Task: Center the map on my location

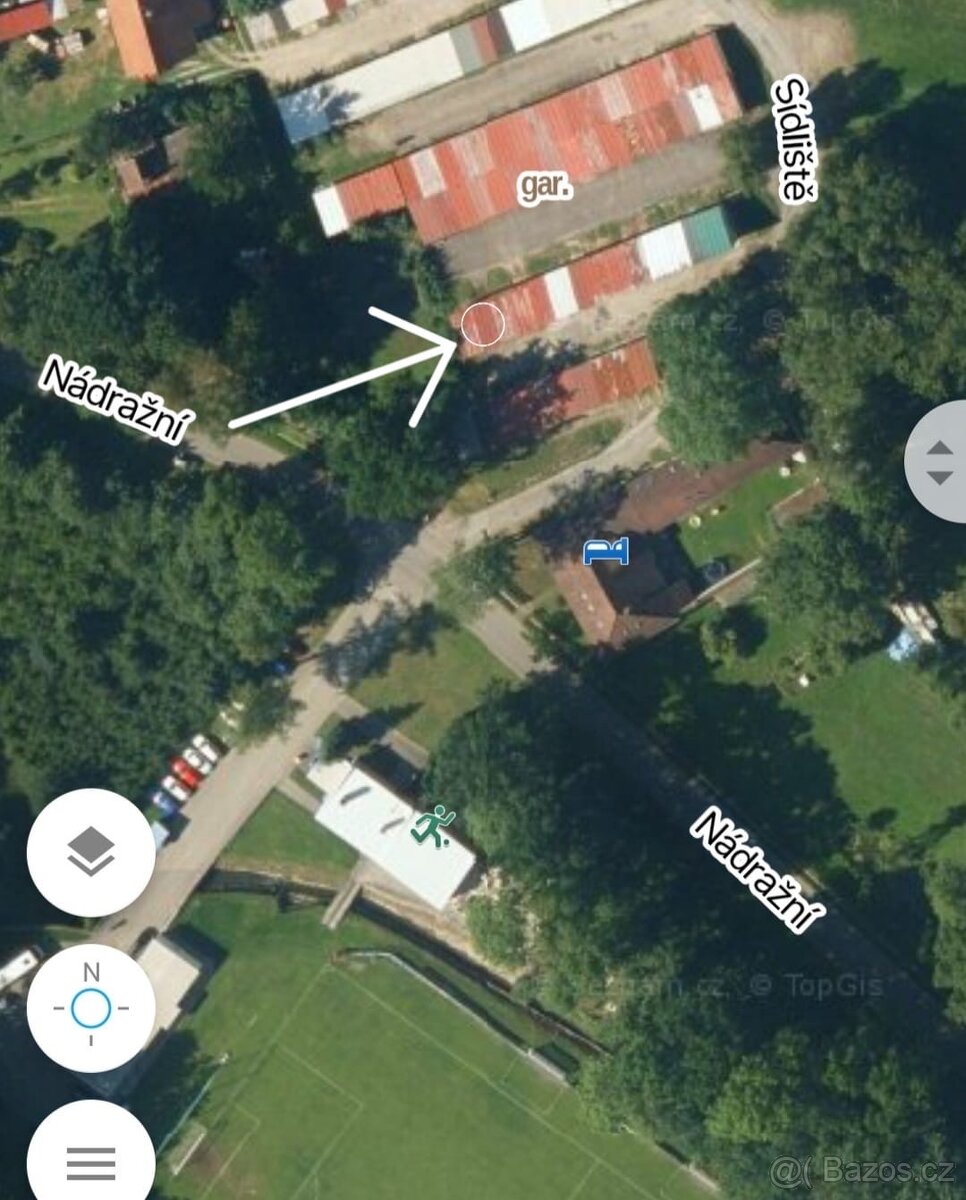Action: click(91, 1007)
